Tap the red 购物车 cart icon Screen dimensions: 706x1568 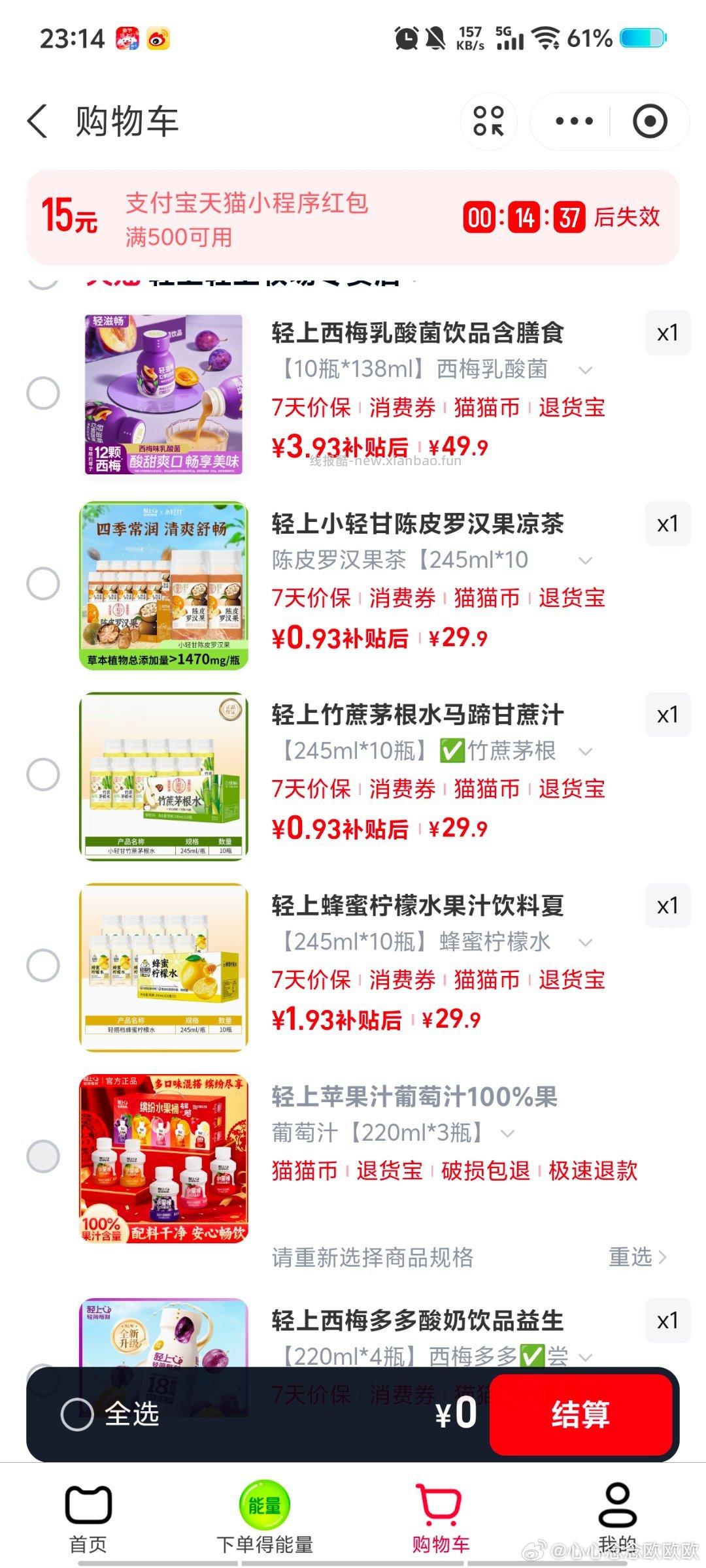click(441, 1503)
